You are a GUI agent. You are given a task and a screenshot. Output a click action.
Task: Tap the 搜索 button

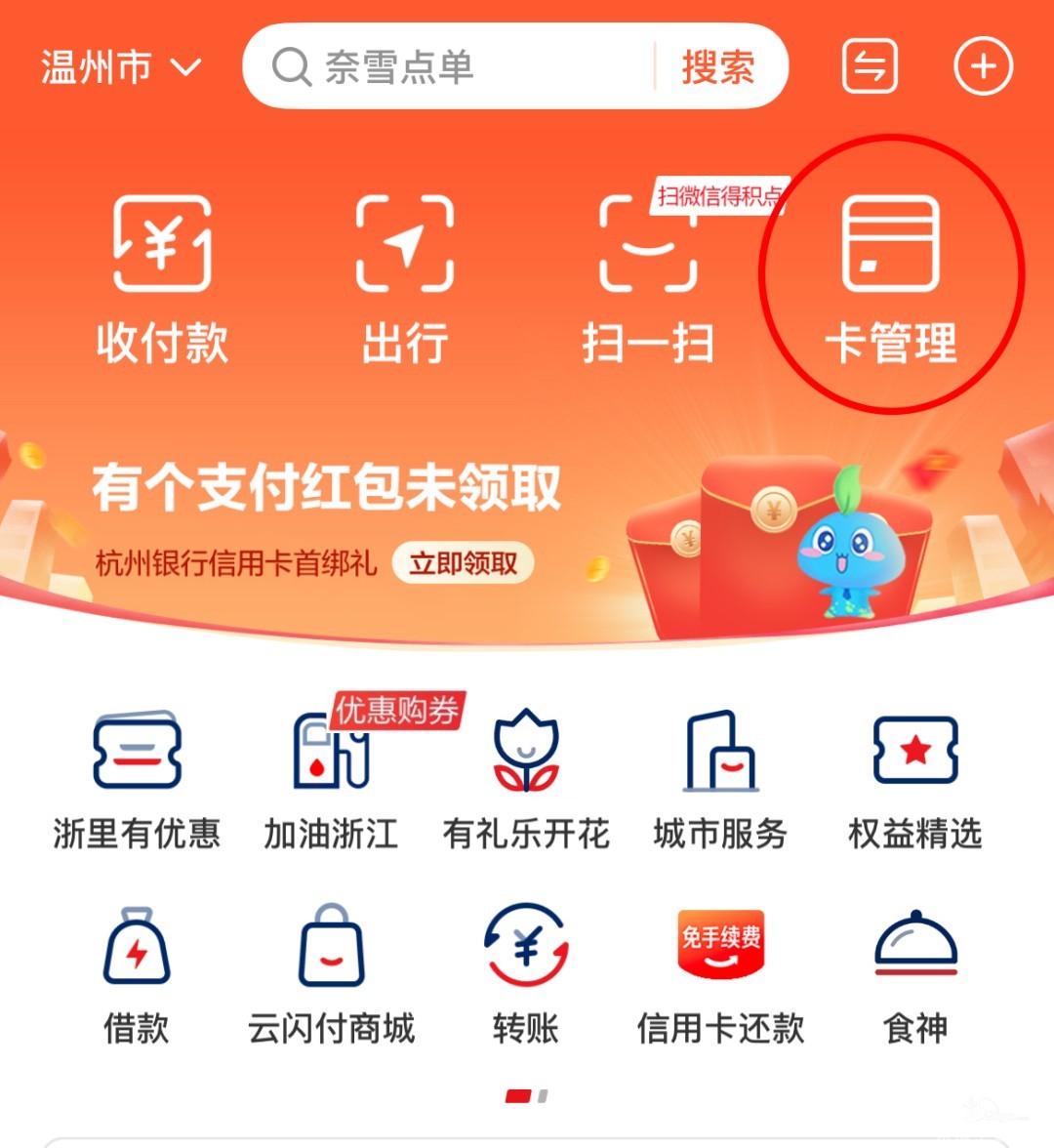click(717, 67)
